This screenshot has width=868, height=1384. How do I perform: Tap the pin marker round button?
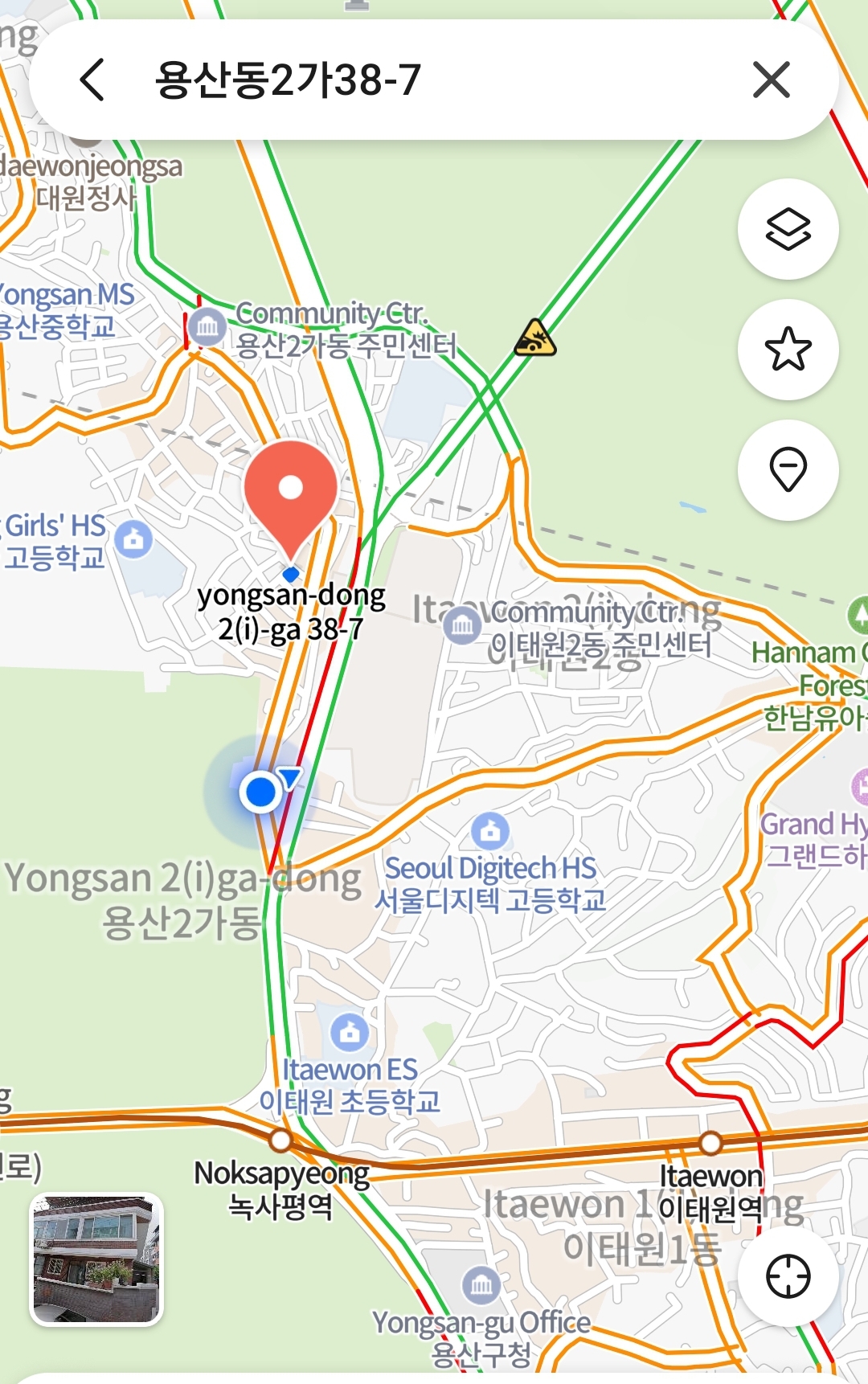788,469
